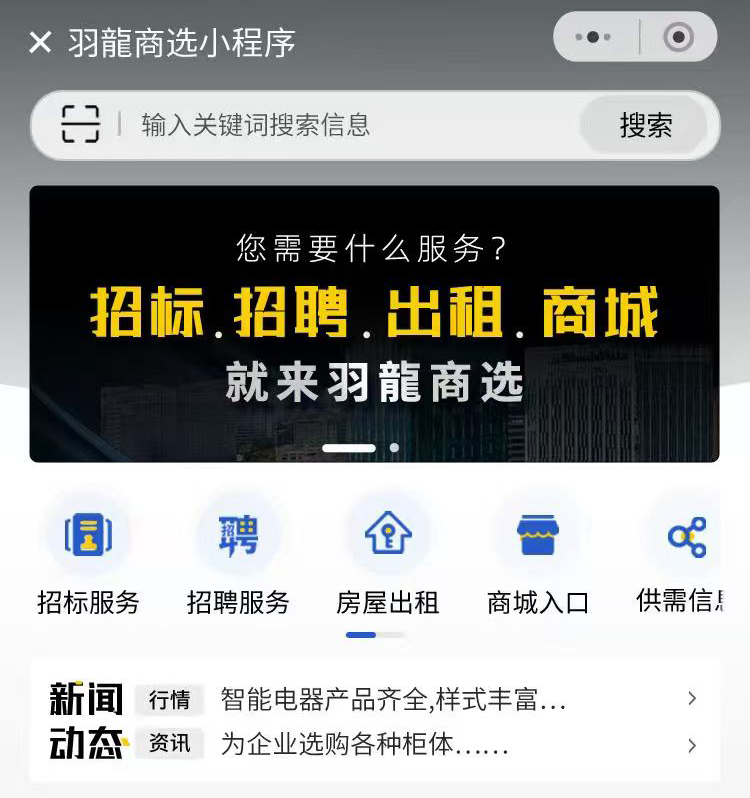Expand the cabinet selection news item chevron
This screenshot has width=750, height=798.
pyautogui.click(x=692, y=746)
